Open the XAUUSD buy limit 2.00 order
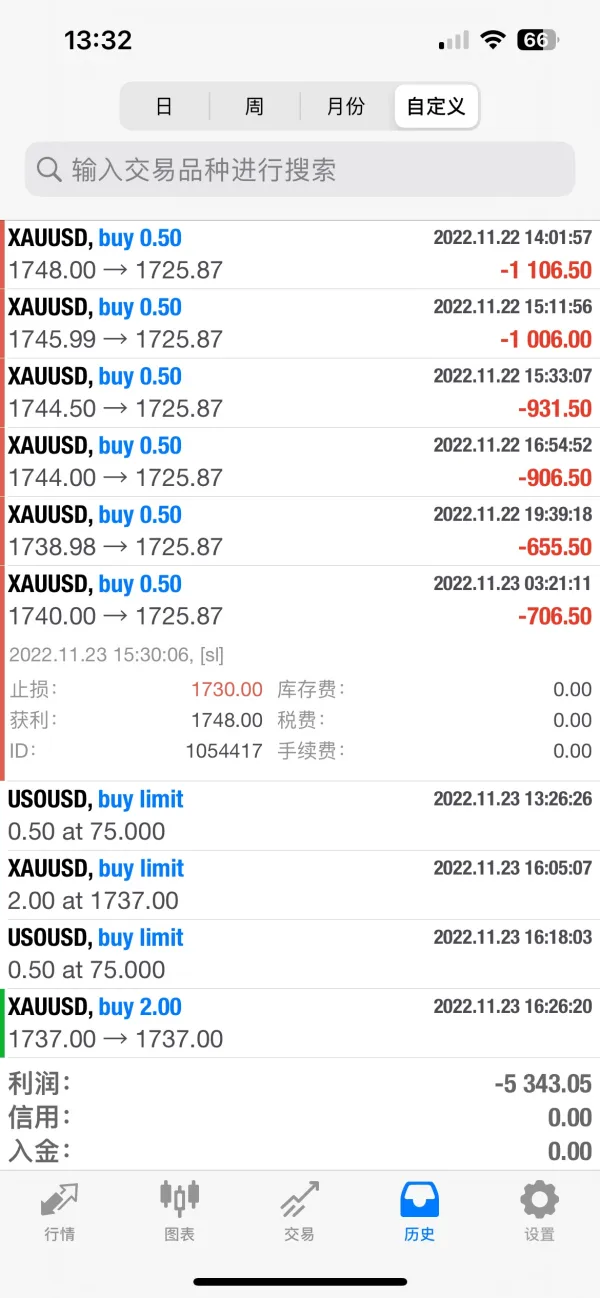 (x=300, y=884)
